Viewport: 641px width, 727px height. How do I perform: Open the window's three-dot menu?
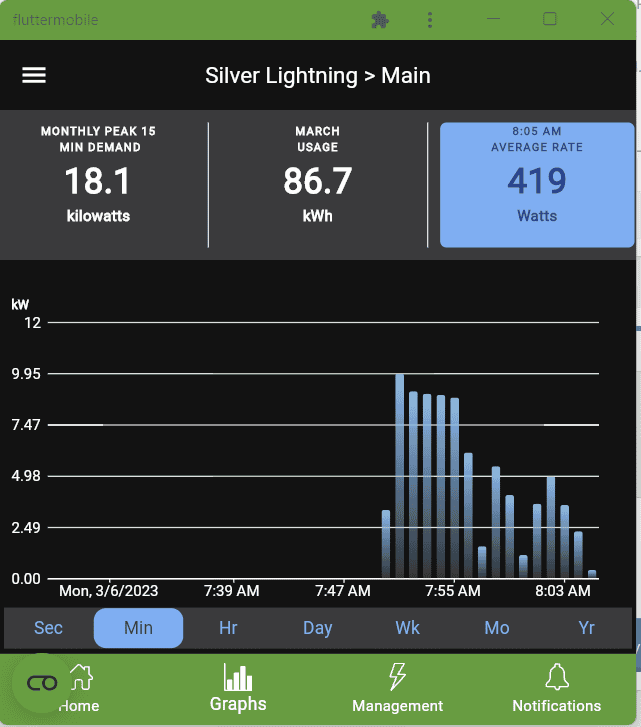[x=430, y=19]
